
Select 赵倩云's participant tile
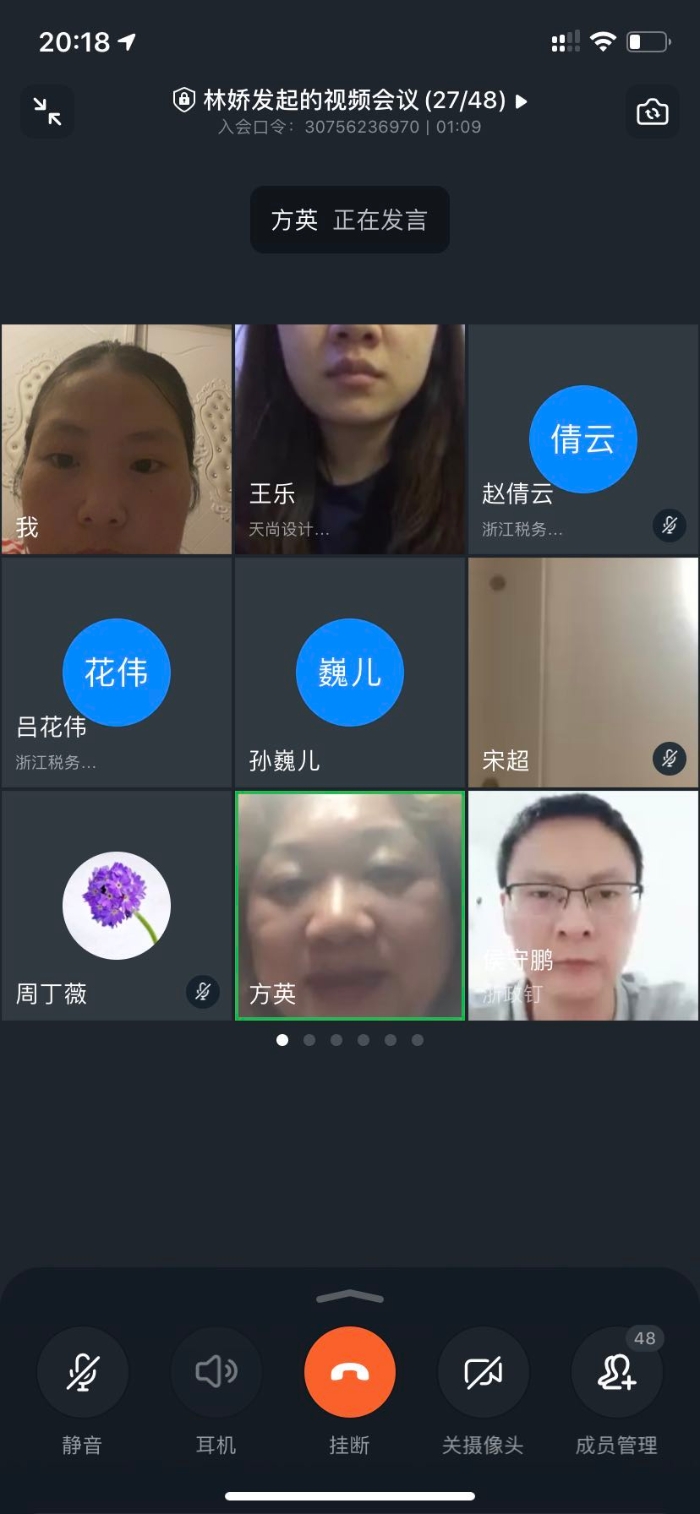tap(583, 438)
